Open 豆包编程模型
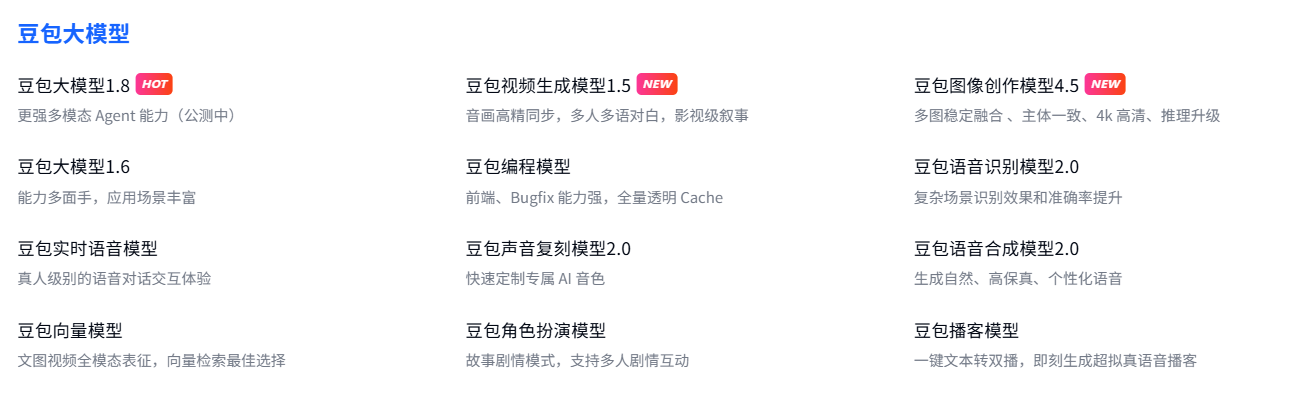The image size is (1304, 393). 518,167
